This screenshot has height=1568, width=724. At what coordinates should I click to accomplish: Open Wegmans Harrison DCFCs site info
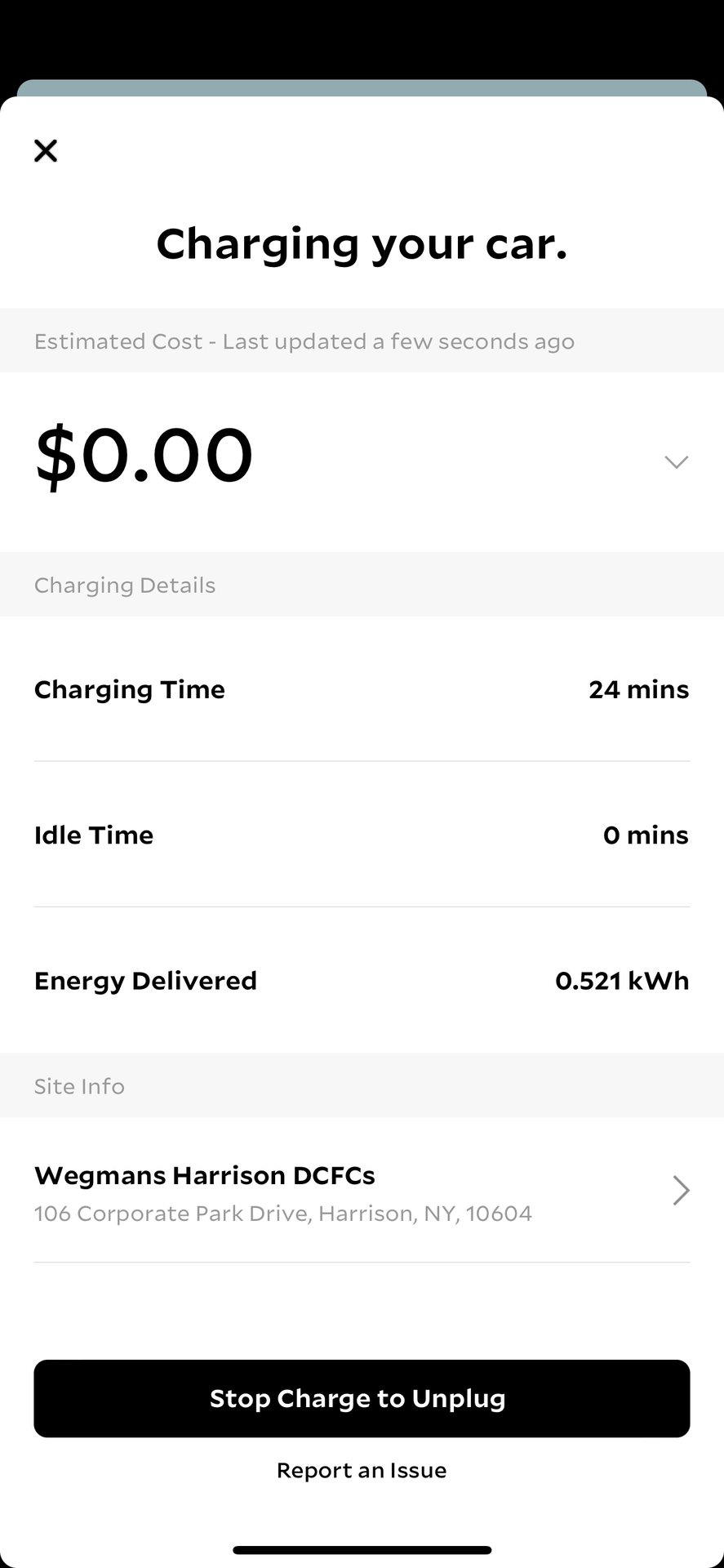pyautogui.click(x=362, y=1191)
